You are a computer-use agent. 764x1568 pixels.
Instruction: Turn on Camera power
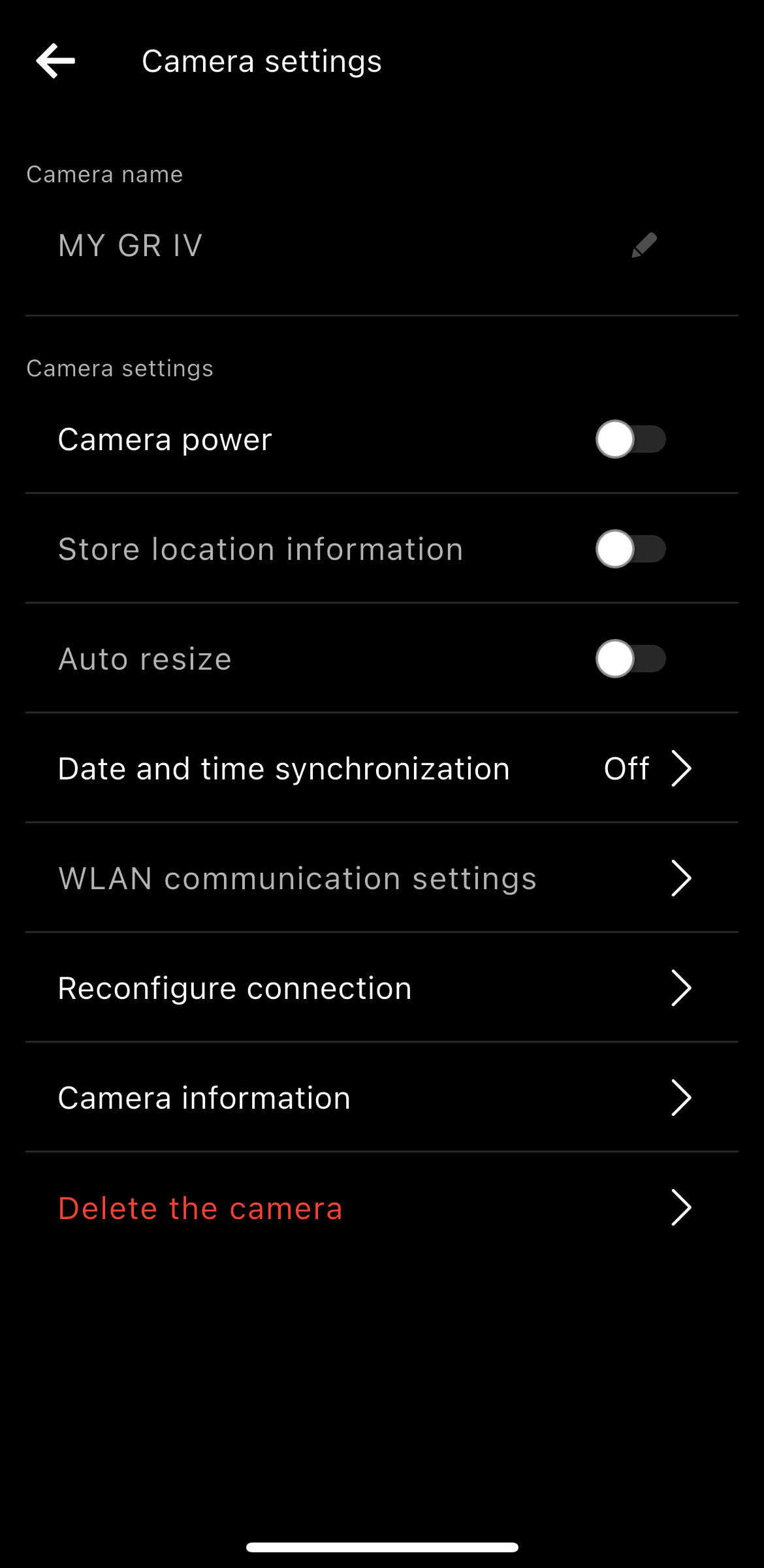(630, 439)
